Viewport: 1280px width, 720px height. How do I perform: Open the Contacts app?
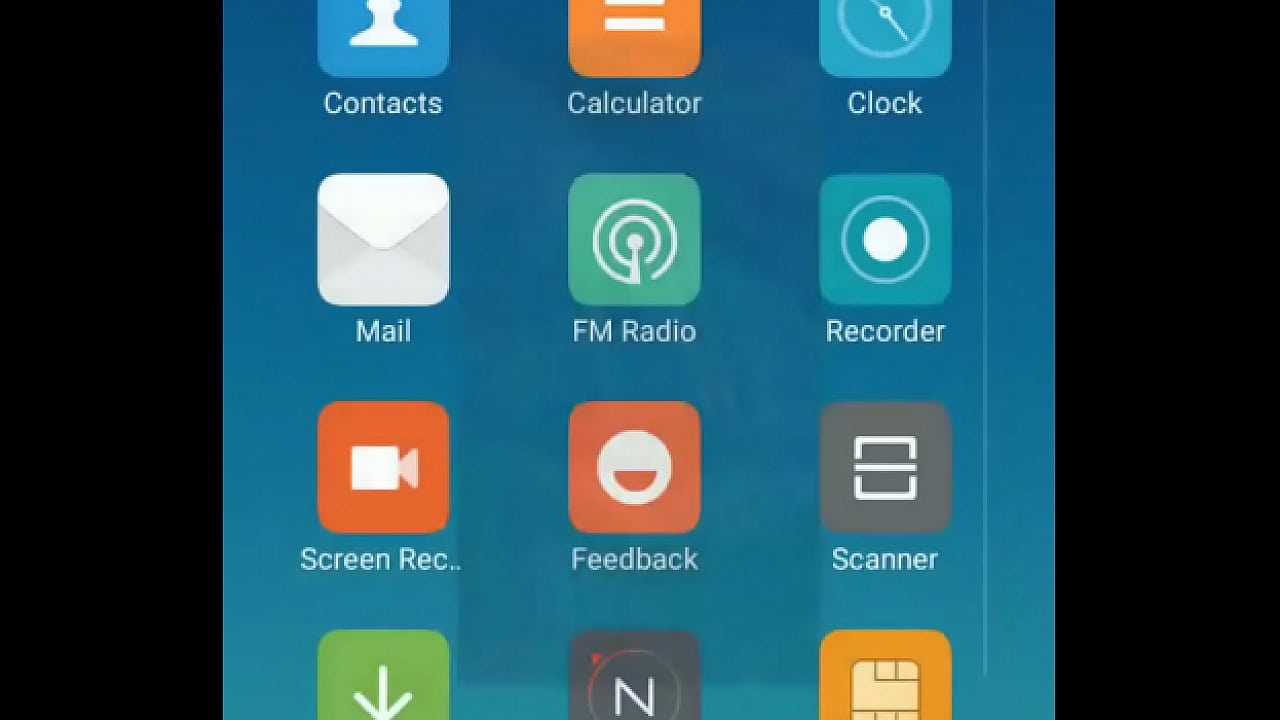(383, 40)
